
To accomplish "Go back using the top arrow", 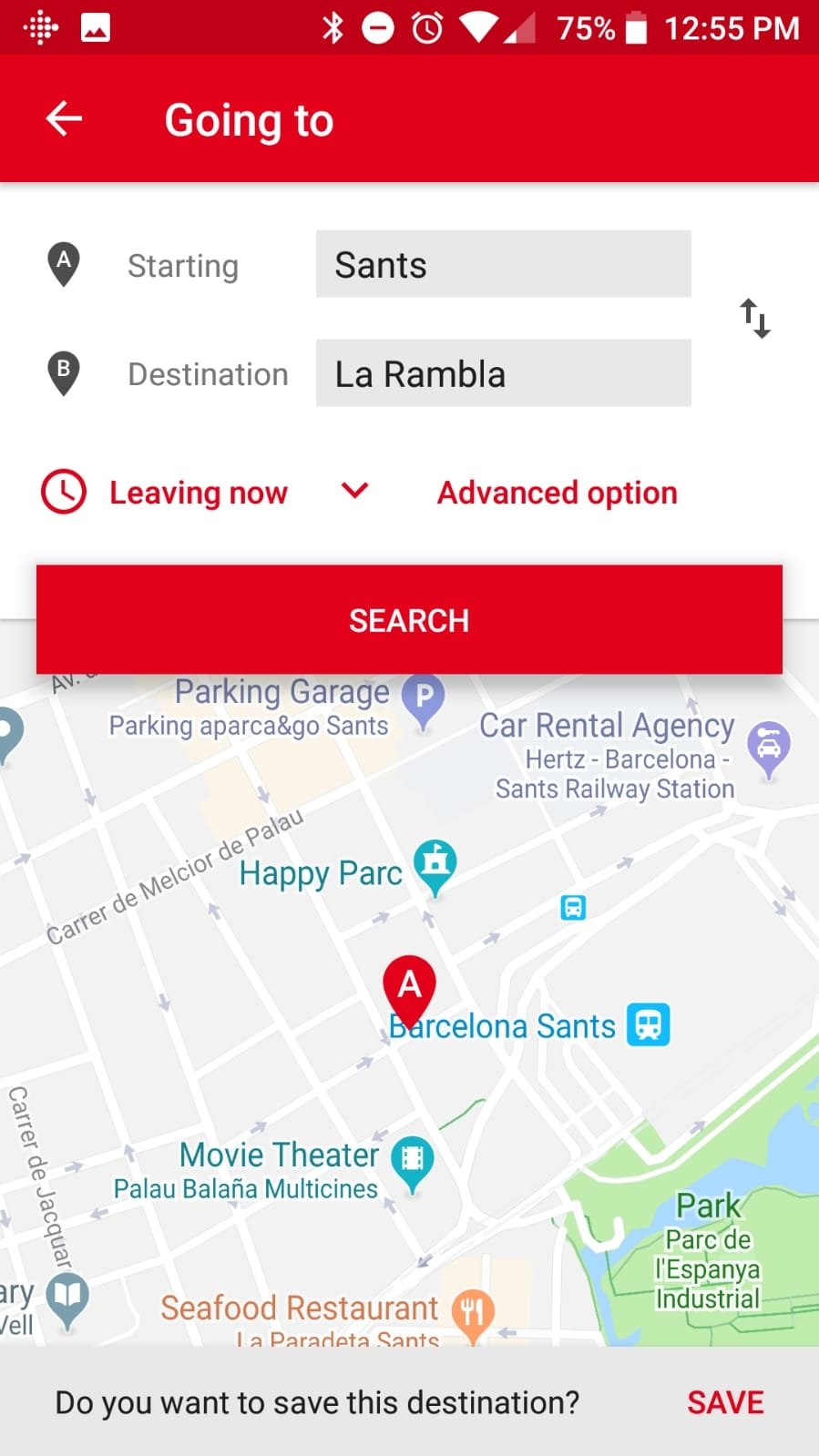I will [64, 119].
